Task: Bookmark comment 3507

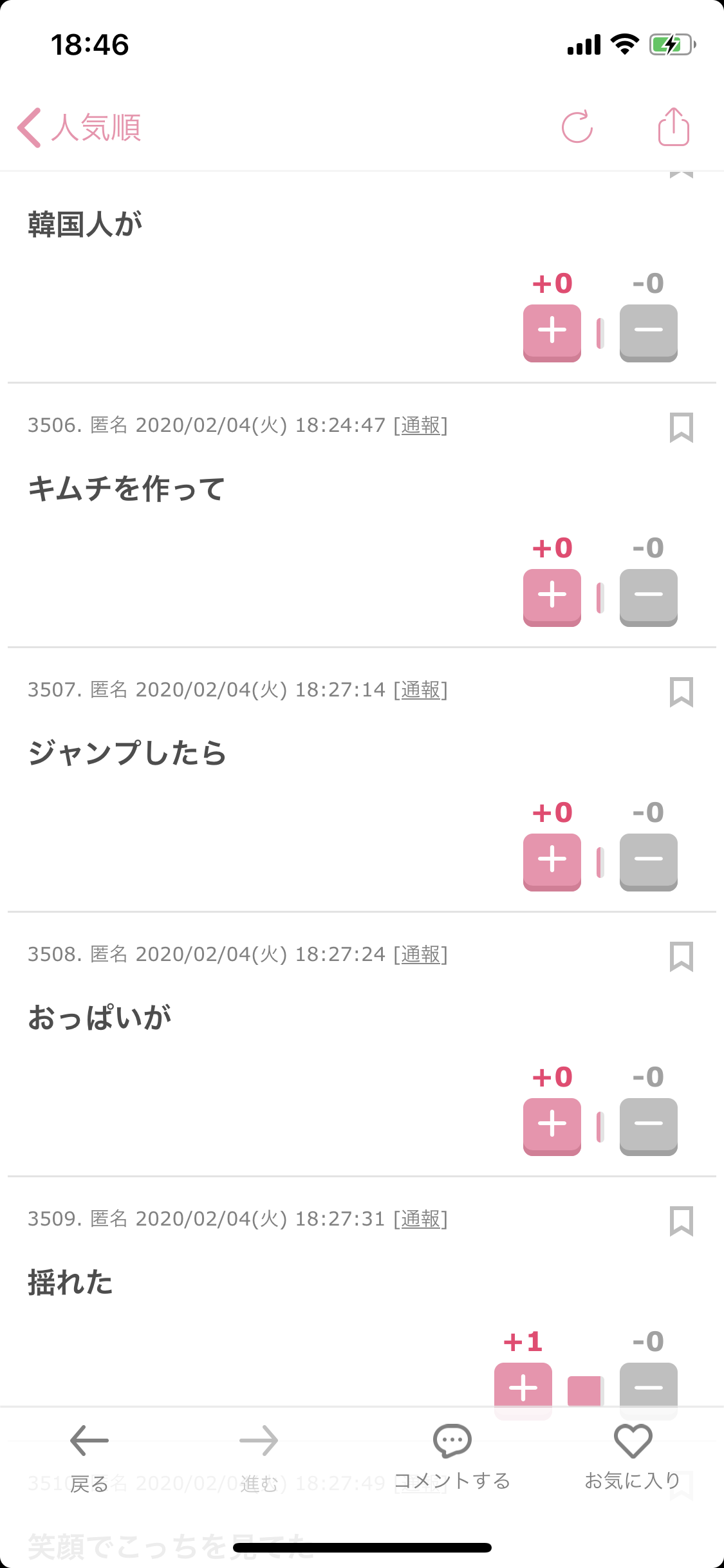Action: pos(681,692)
